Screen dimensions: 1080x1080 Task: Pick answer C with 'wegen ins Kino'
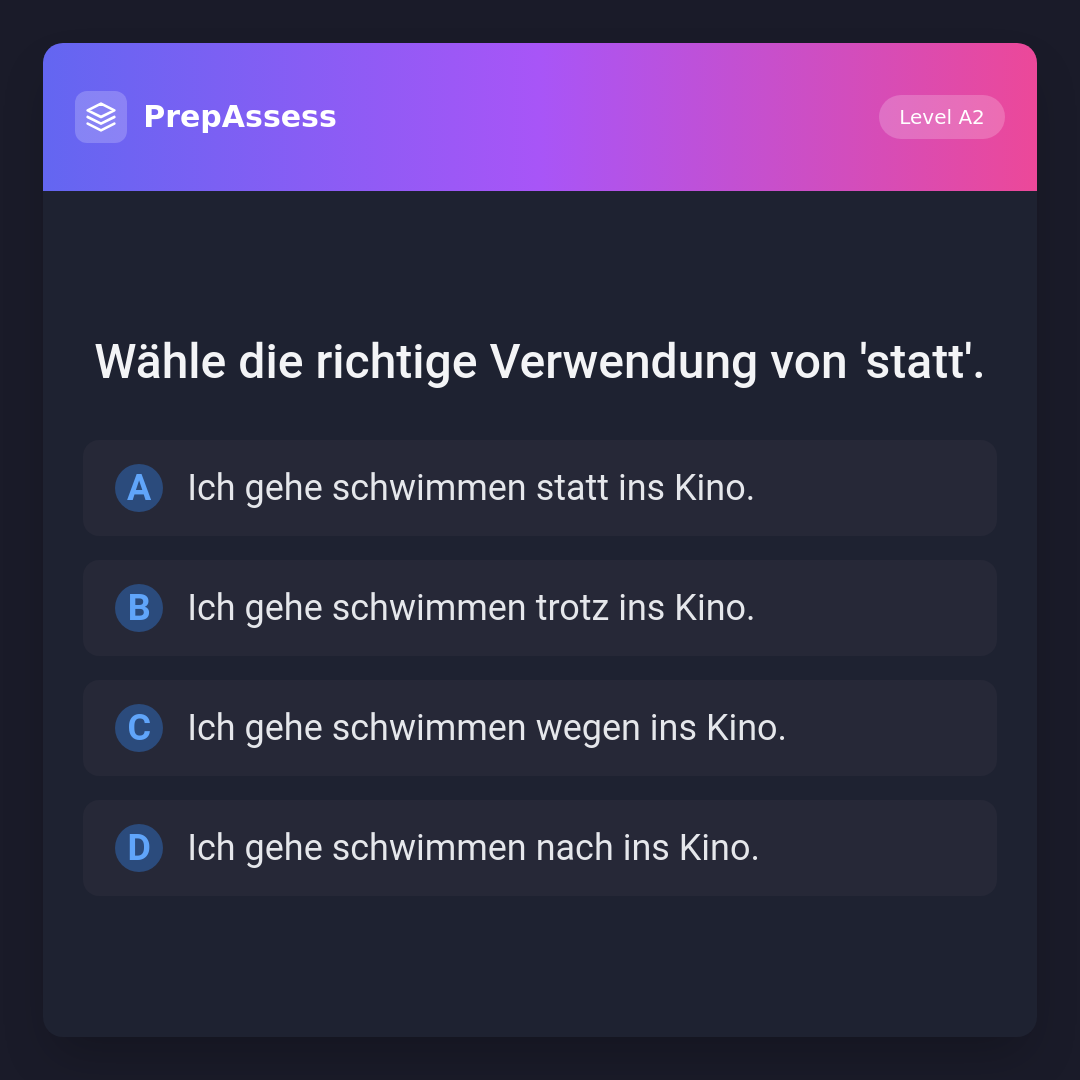[x=540, y=728]
